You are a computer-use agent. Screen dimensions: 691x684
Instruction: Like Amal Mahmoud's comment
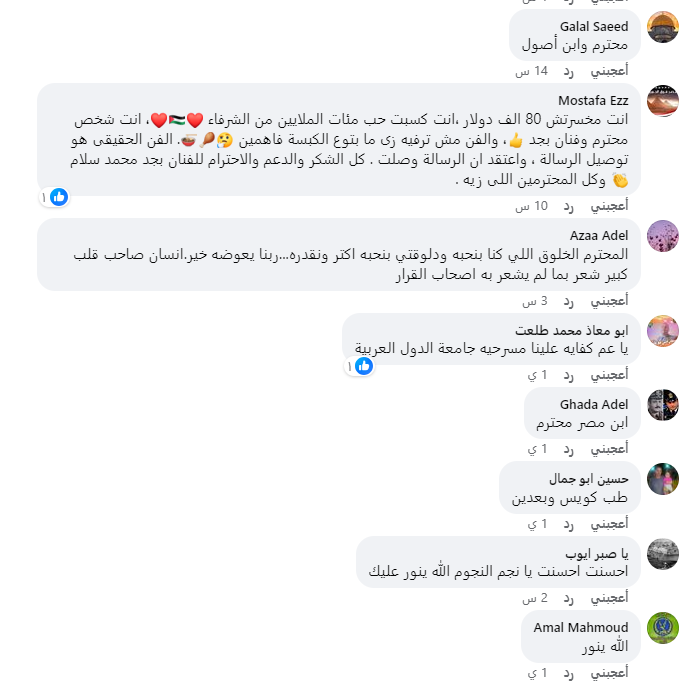point(608,672)
